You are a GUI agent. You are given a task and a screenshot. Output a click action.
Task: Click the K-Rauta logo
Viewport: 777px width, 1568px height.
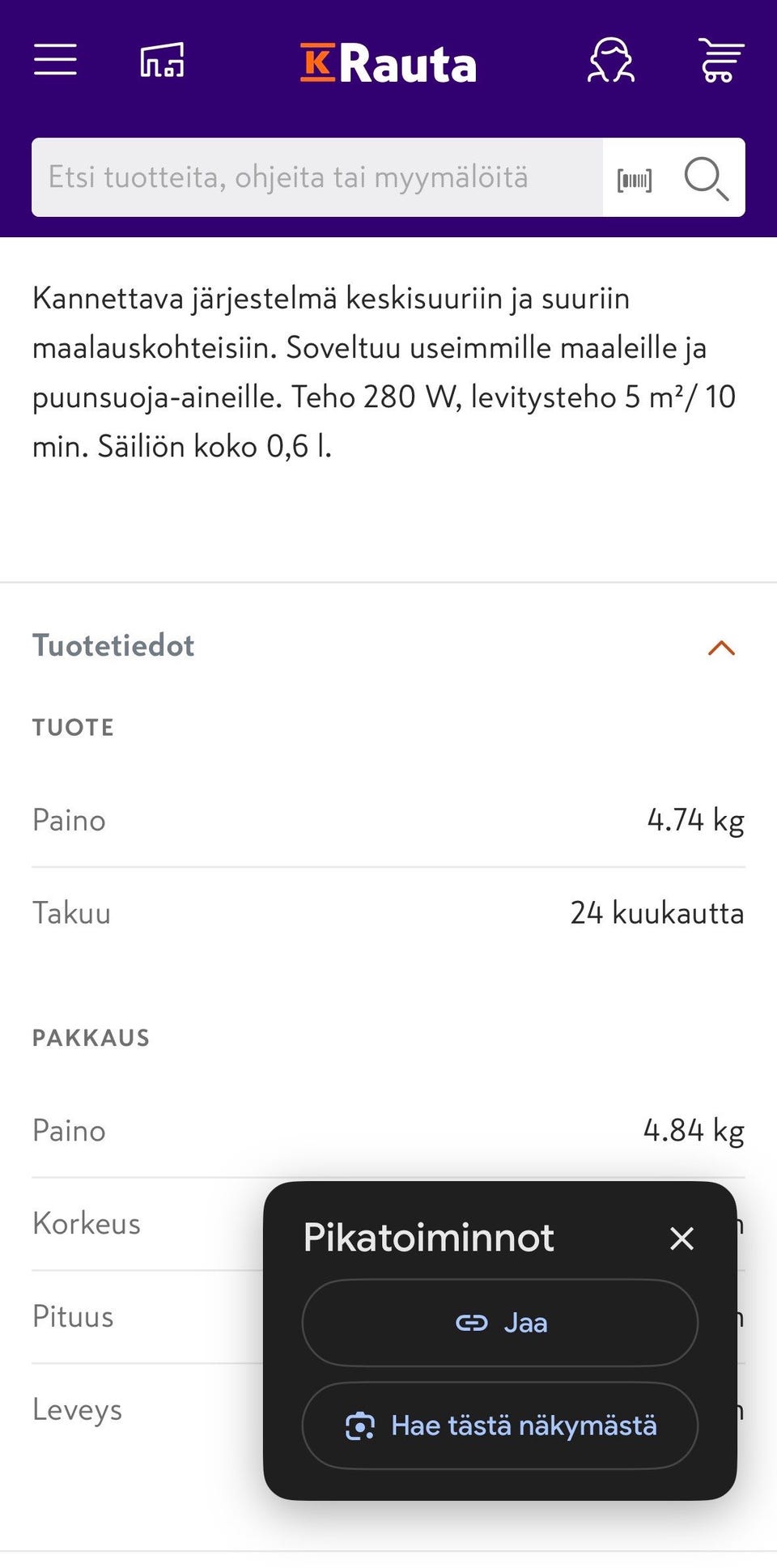point(387,62)
